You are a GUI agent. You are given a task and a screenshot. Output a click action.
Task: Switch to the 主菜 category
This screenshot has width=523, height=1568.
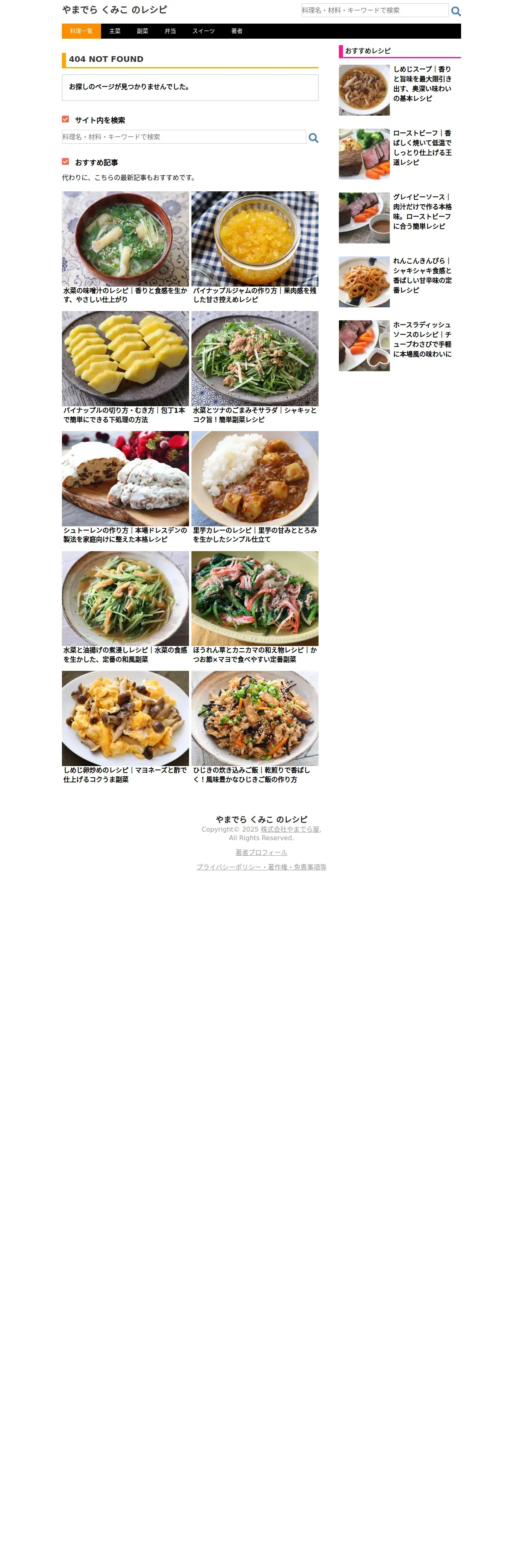(x=114, y=31)
